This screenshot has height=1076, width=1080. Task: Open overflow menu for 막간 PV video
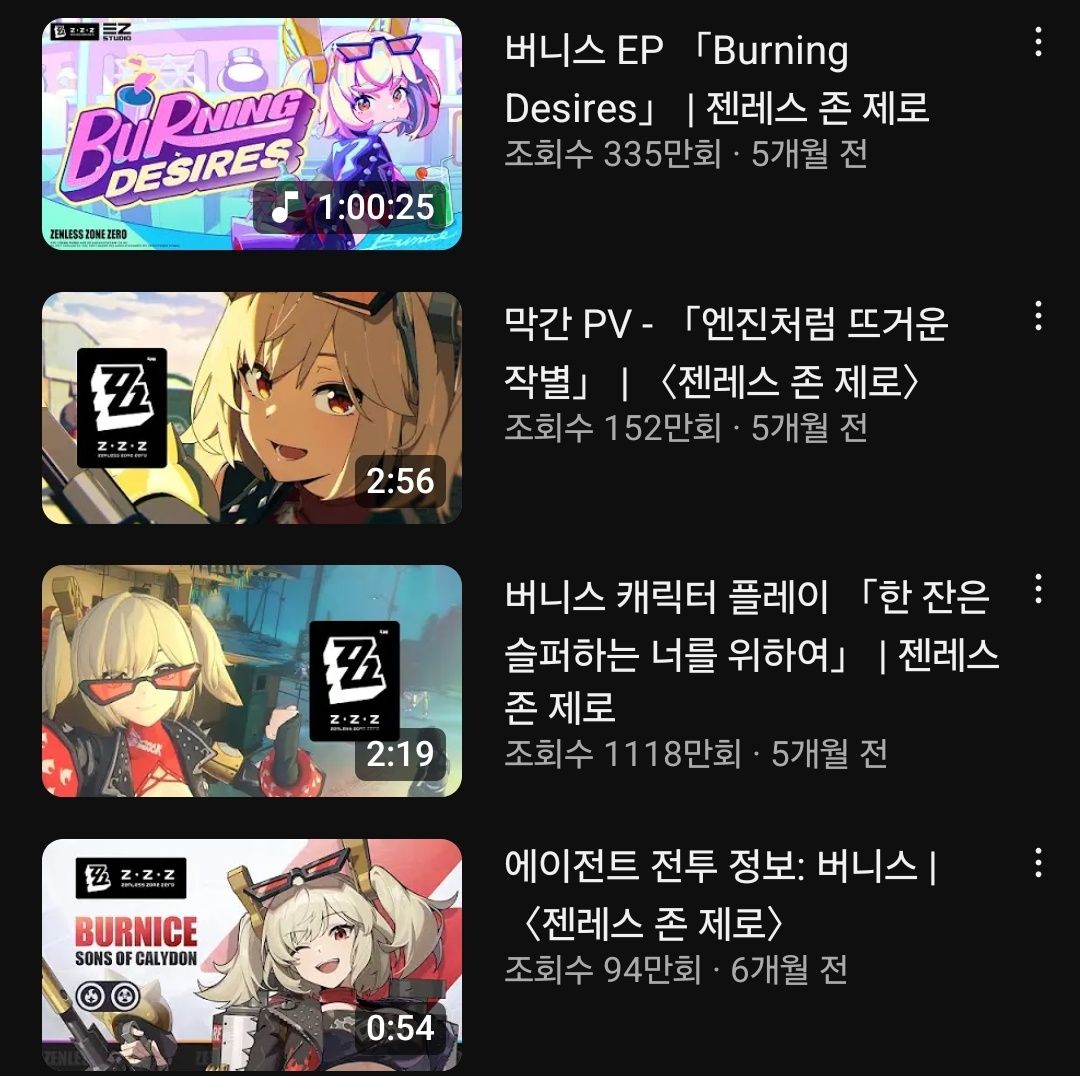point(1038,316)
